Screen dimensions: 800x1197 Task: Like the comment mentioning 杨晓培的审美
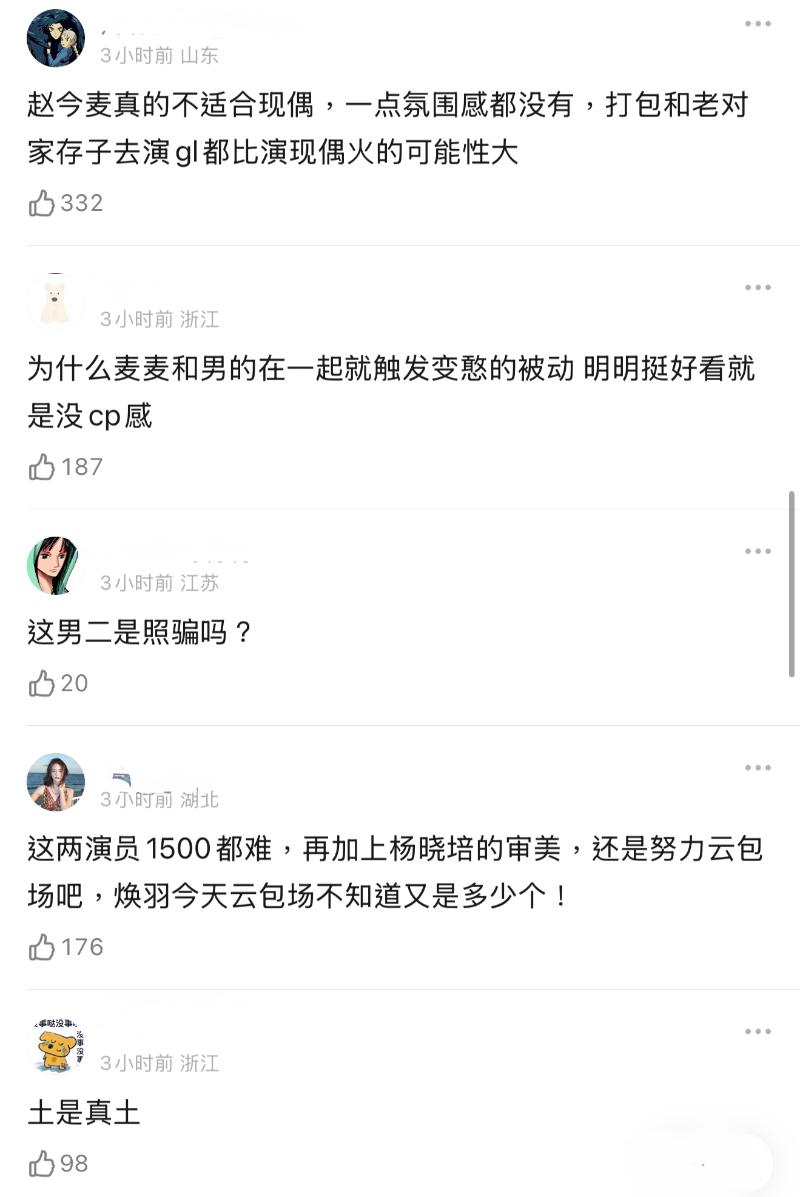coord(42,947)
